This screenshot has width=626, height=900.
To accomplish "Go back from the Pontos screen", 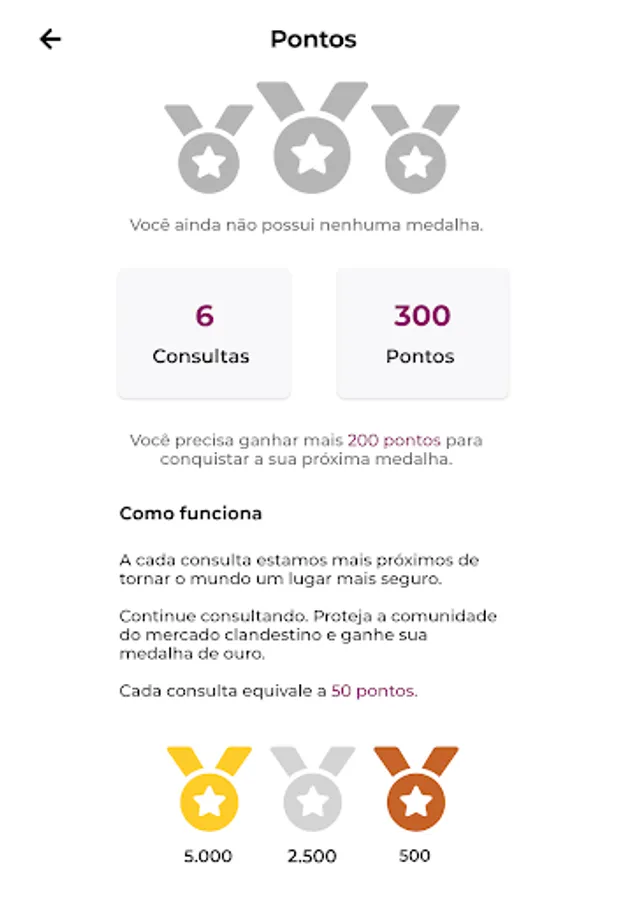I will pos(50,39).
